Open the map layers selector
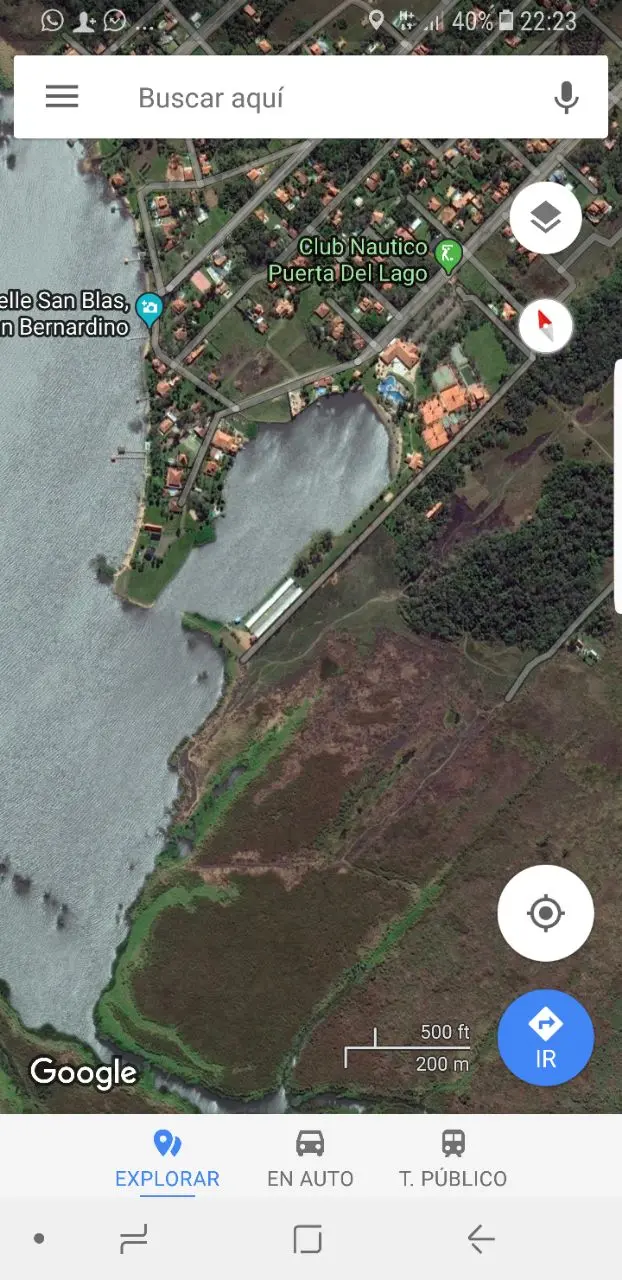The image size is (622, 1280). click(545, 218)
